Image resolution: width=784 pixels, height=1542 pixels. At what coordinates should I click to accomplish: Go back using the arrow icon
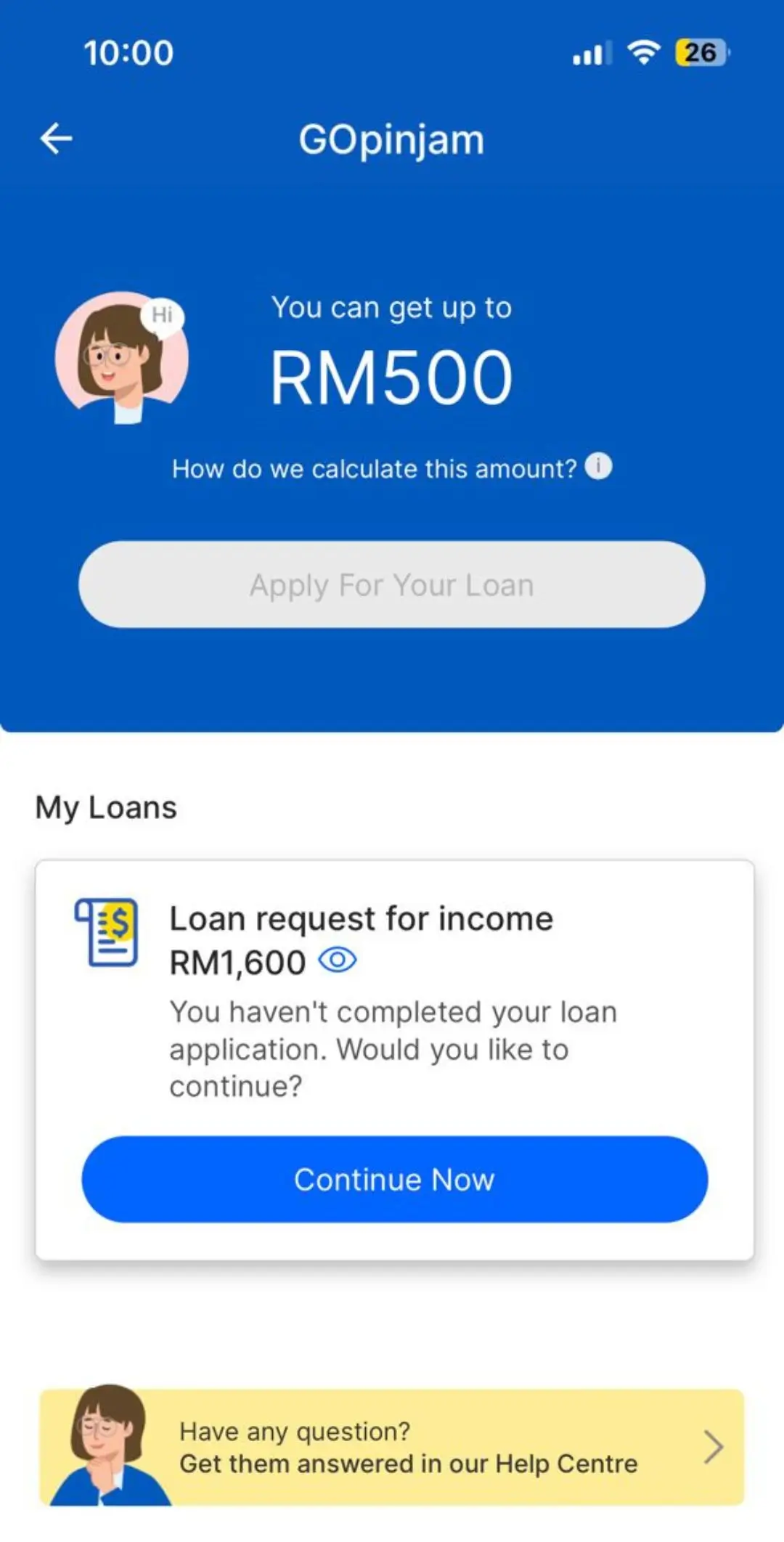[56, 139]
